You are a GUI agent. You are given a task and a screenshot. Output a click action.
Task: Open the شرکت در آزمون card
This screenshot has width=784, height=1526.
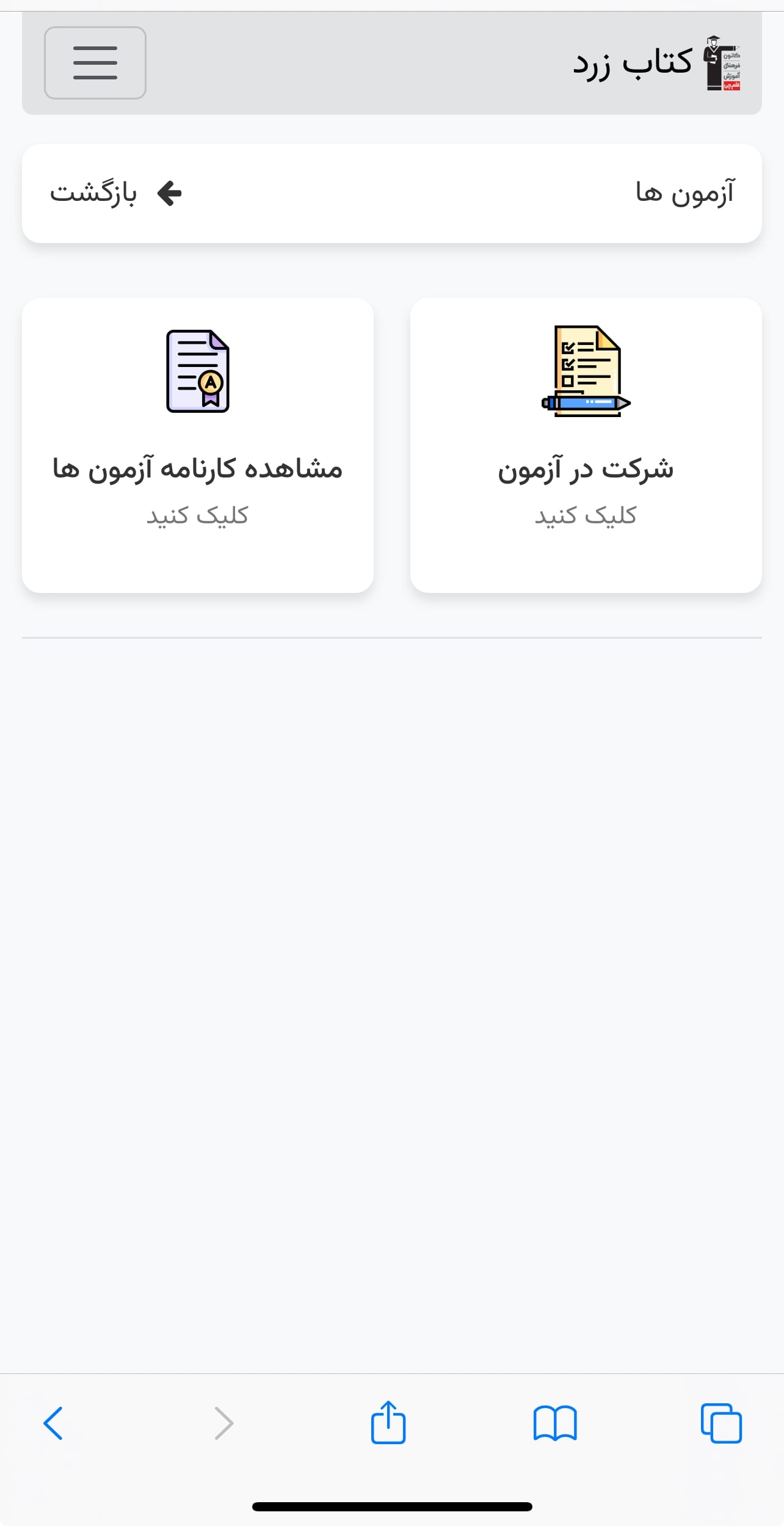pyautogui.click(x=586, y=445)
